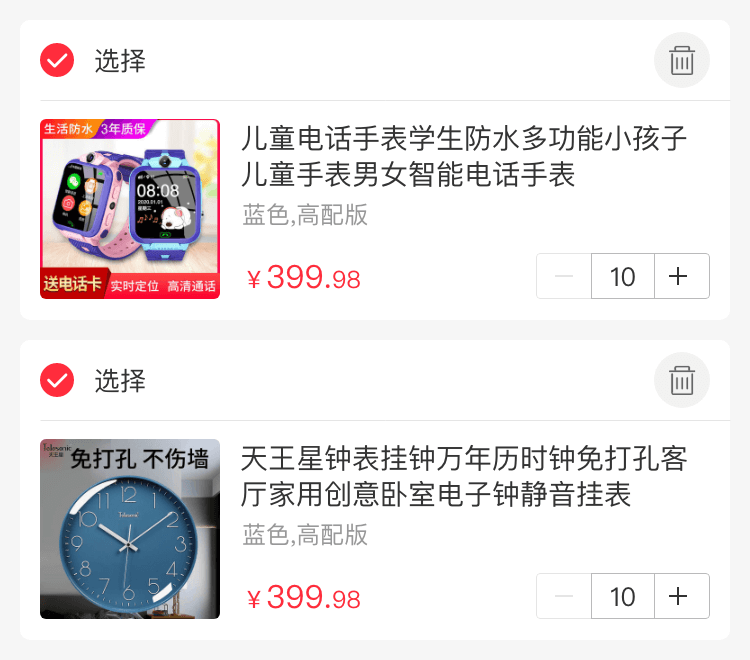Image resolution: width=750 pixels, height=660 pixels.
Task: Edit the kids' phone watch quantity field
Action: (x=622, y=276)
